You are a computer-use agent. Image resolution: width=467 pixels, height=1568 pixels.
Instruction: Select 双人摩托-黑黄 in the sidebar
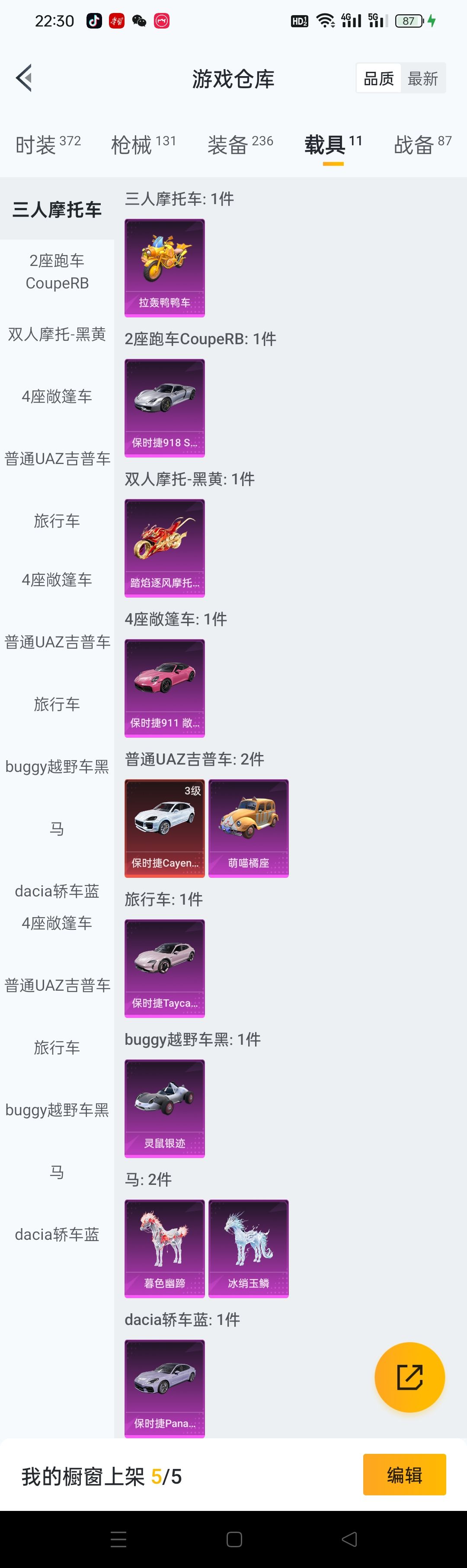coord(57,334)
